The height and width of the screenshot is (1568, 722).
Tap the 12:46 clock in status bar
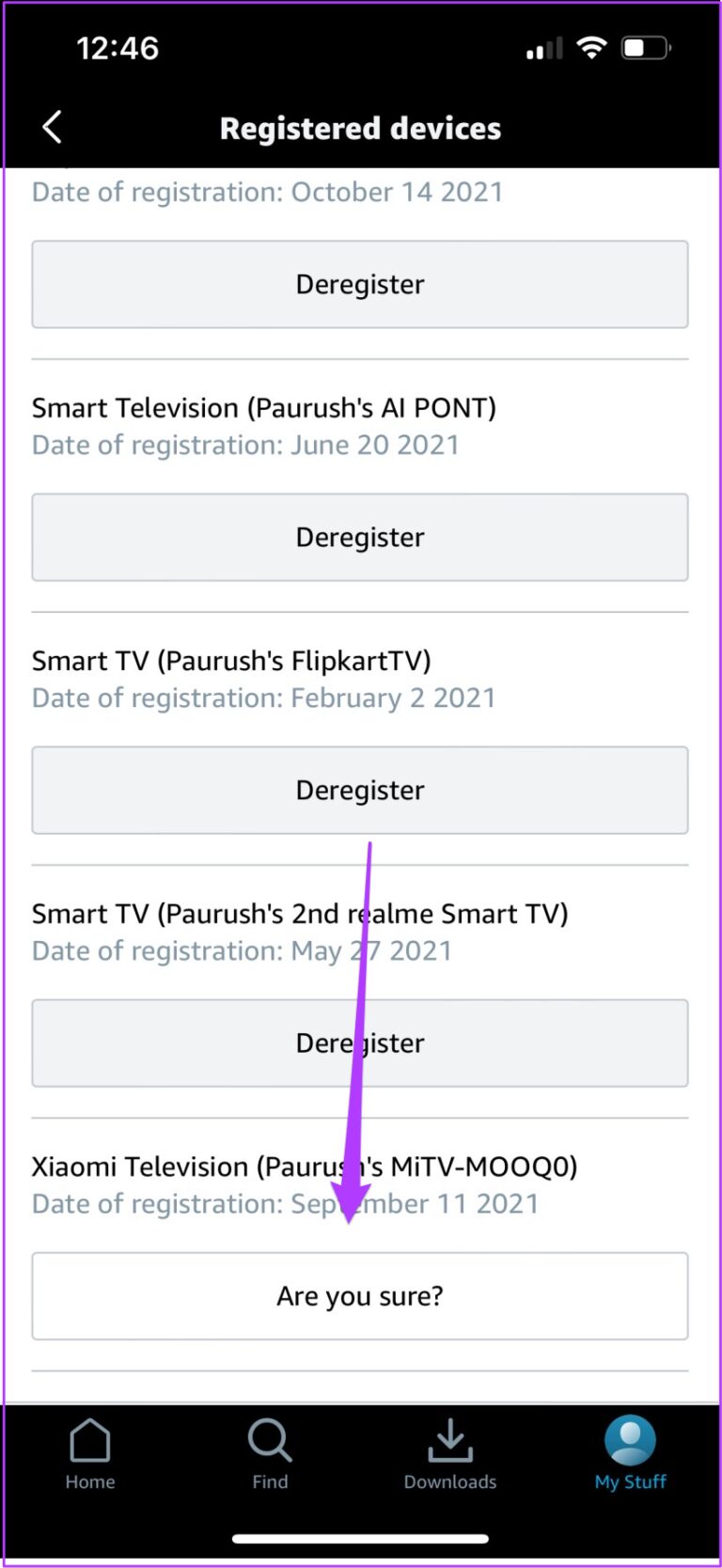[x=118, y=47]
